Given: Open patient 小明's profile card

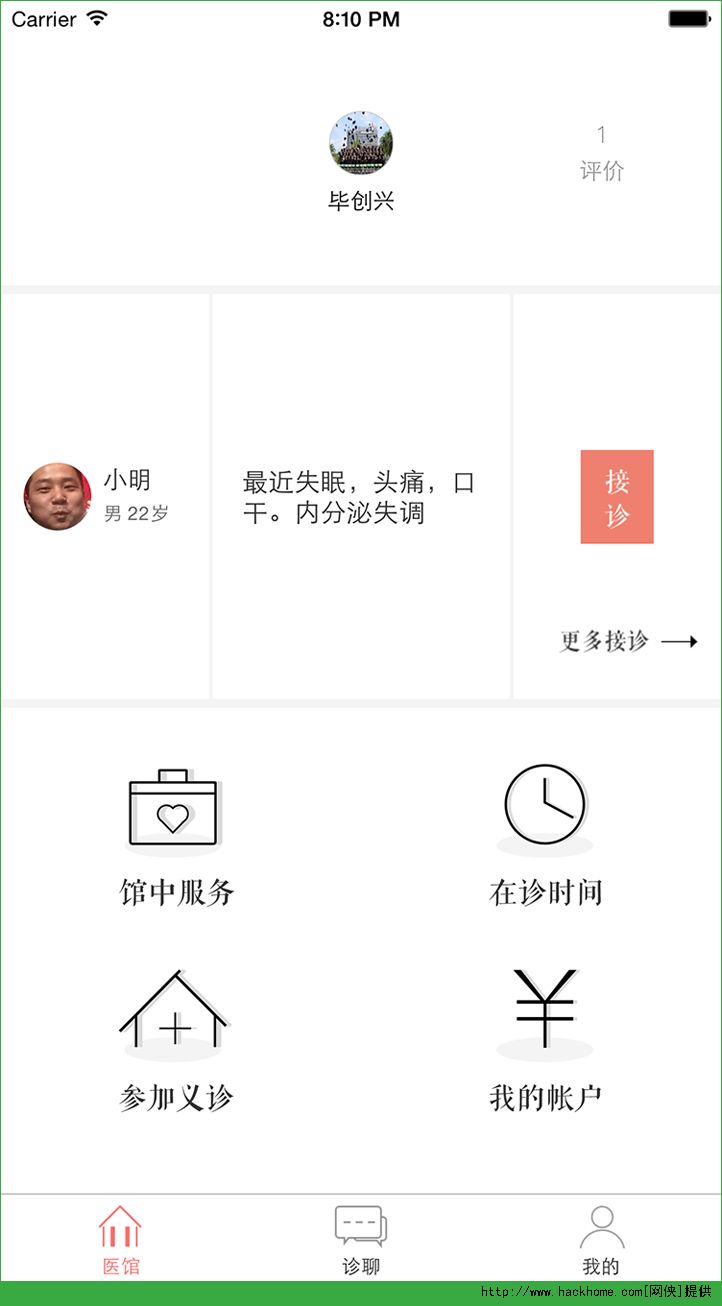Looking at the screenshot, I should pos(105,496).
